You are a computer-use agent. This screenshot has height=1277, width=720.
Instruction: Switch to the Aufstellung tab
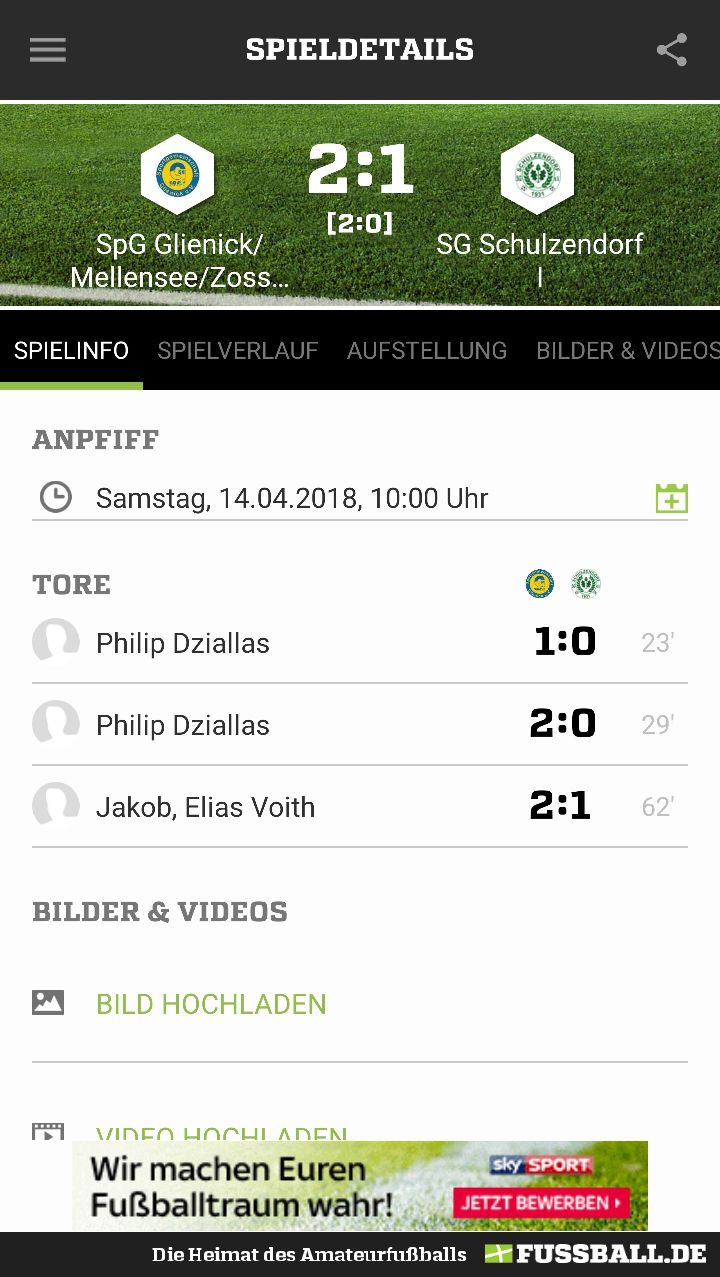(427, 350)
